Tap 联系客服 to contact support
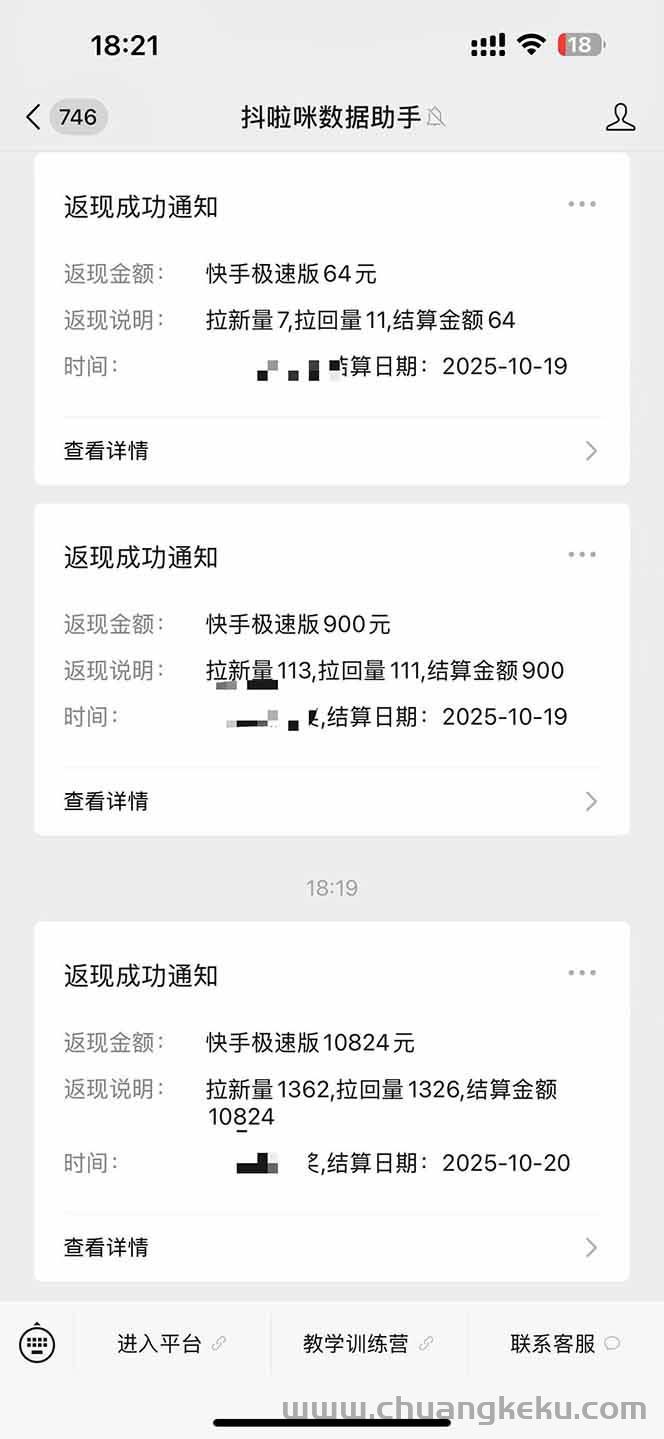 (x=564, y=1344)
